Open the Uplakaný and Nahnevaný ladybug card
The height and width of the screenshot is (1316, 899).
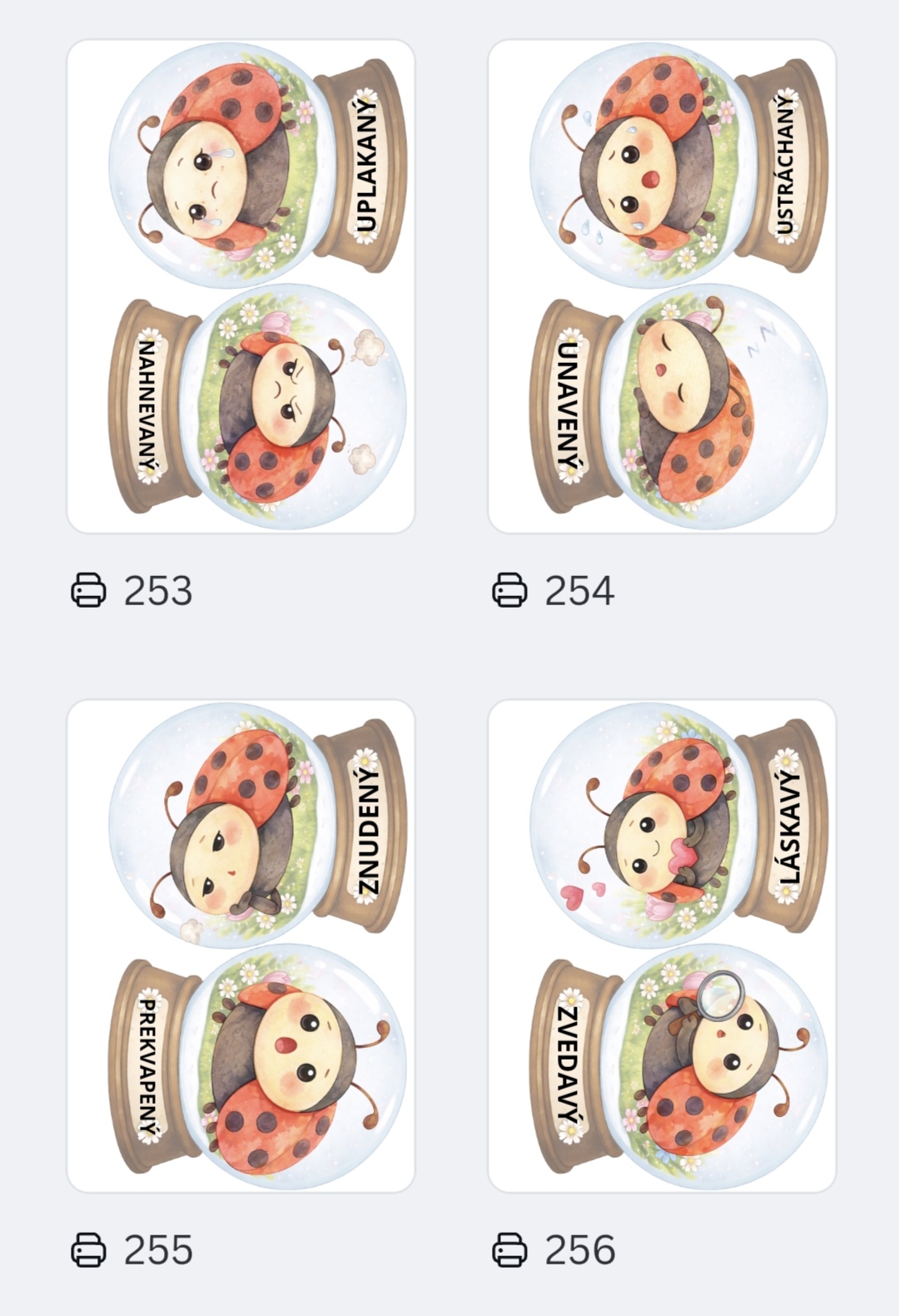(x=241, y=286)
